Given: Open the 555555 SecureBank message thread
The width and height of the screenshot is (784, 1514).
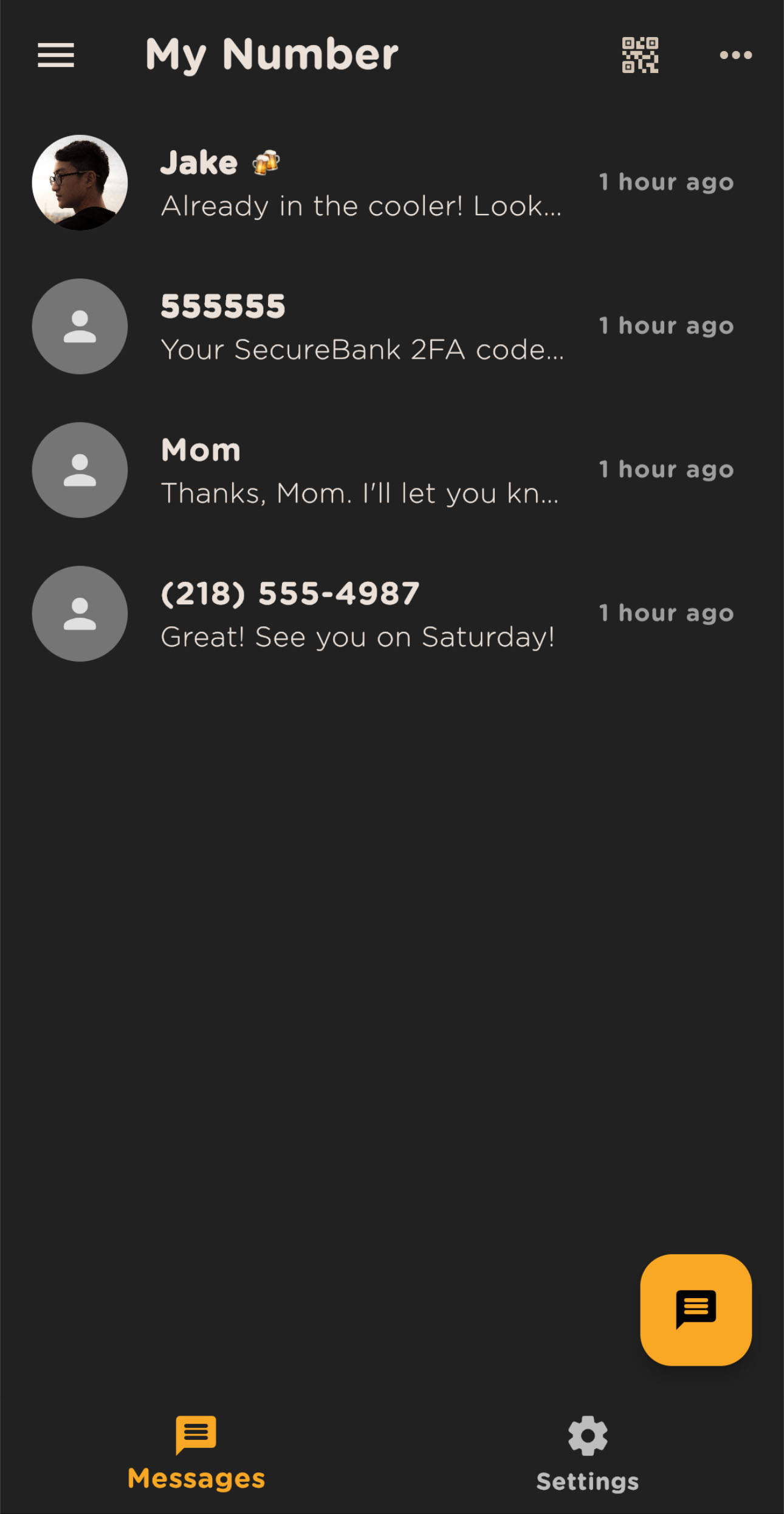Looking at the screenshot, I should (361, 327).
